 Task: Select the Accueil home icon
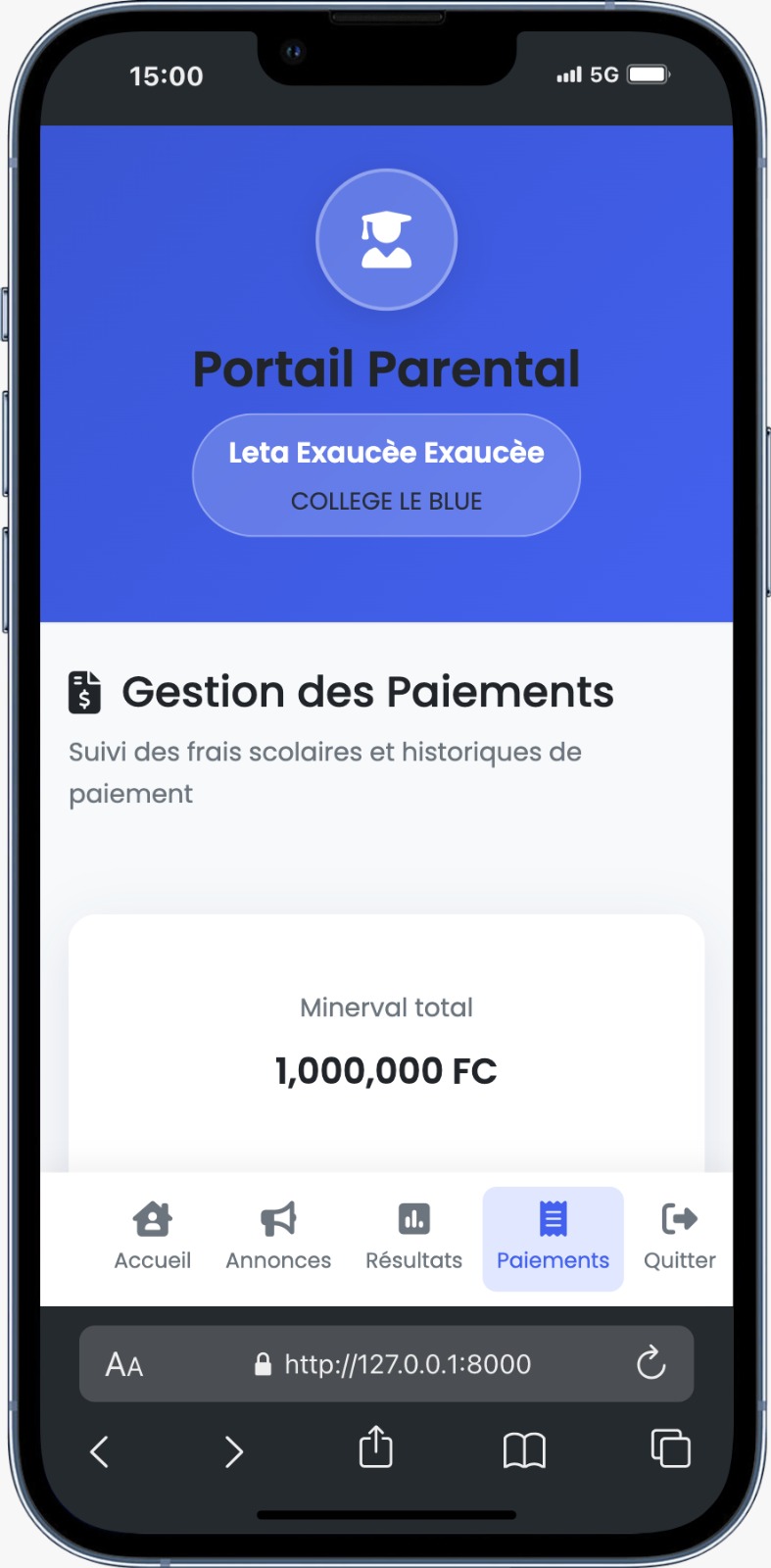coord(152,1217)
